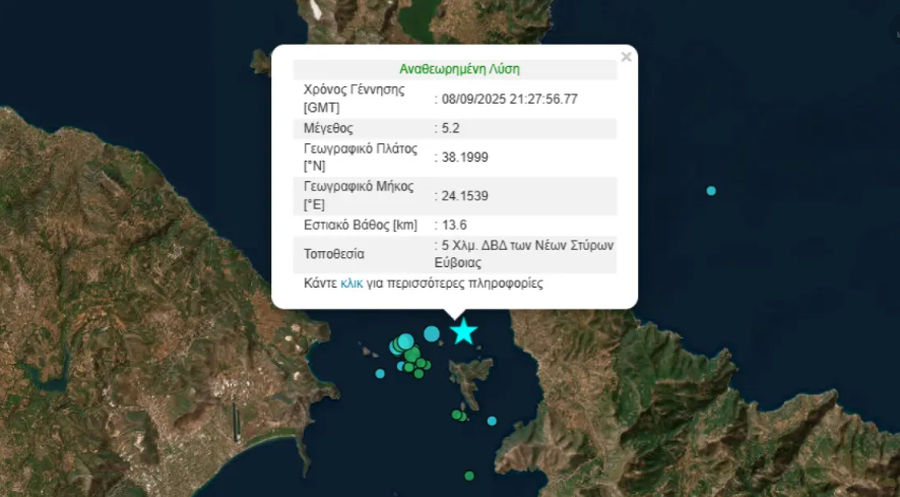This screenshot has height=497, width=900.
Task: Select the cyan star epicenter marker
Action: pyautogui.click(x=463, y=331)
